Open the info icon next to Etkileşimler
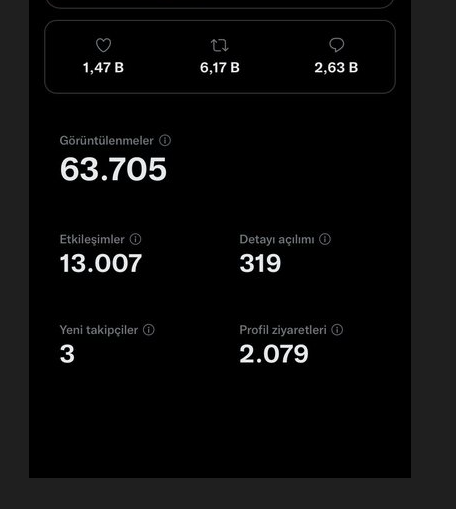This screenshot has height=509, width=456. 135,239
